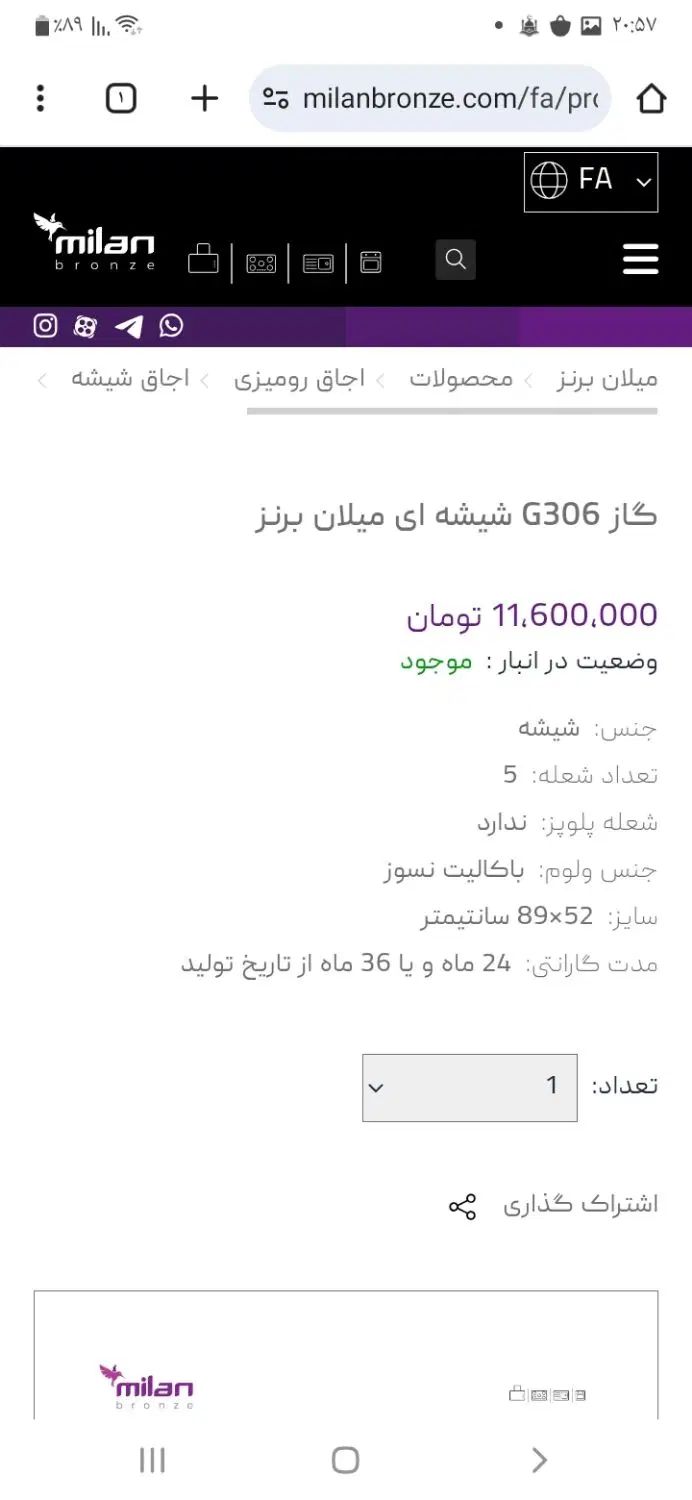Go to the محصولات breadcrumb

point(461,379)
